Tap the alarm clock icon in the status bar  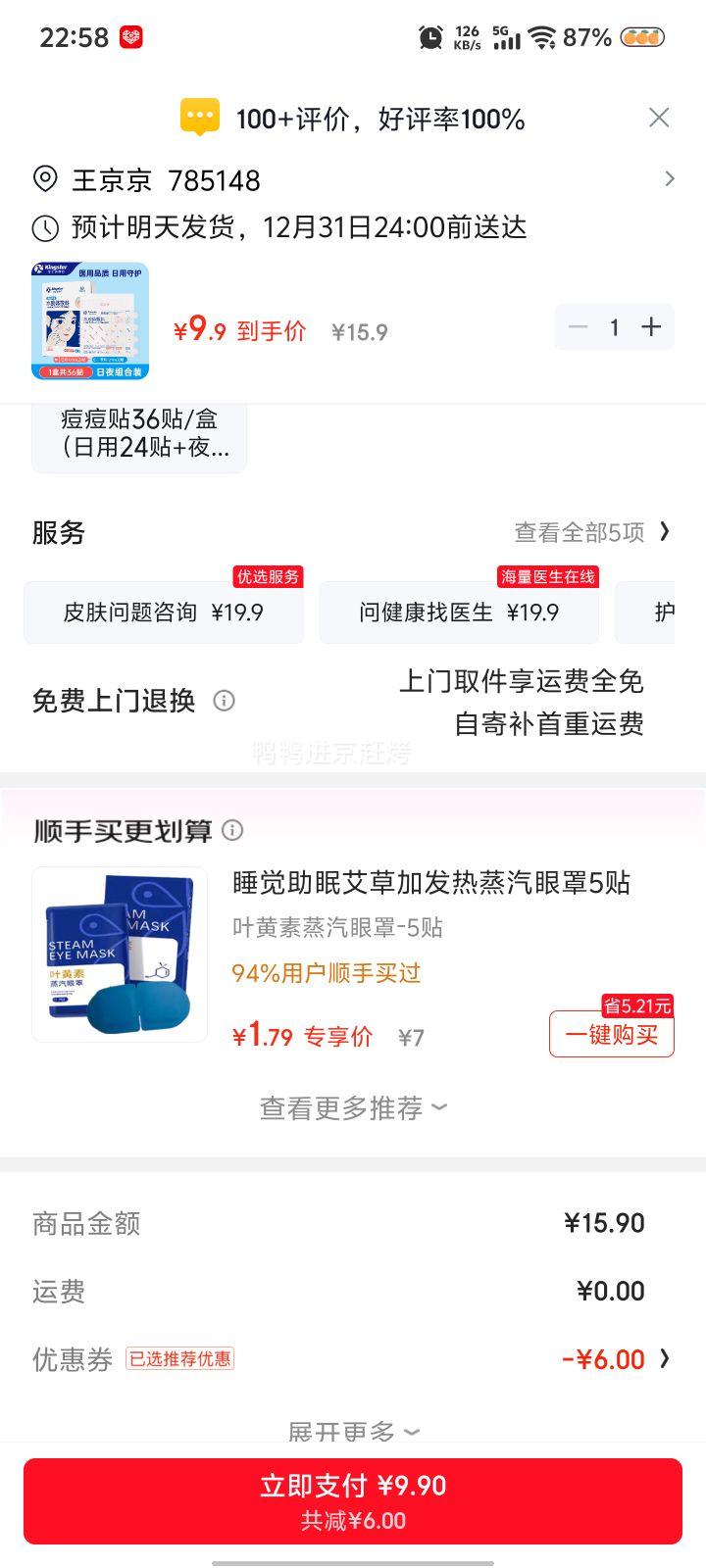click(x=429, y=36)
